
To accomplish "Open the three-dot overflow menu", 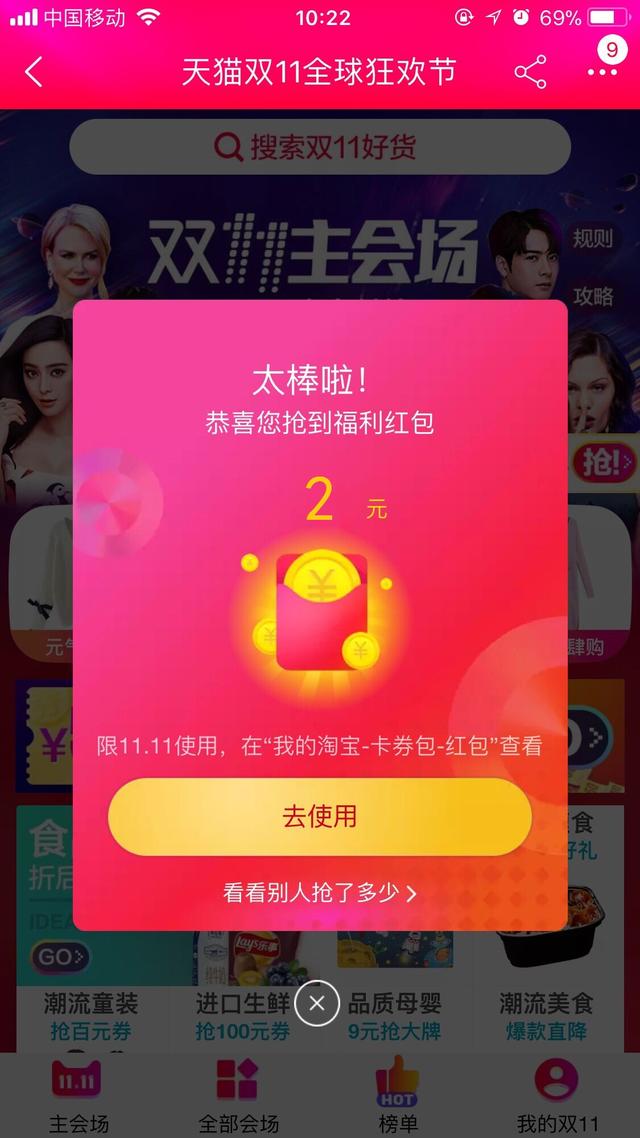I will tap(603, 72).
